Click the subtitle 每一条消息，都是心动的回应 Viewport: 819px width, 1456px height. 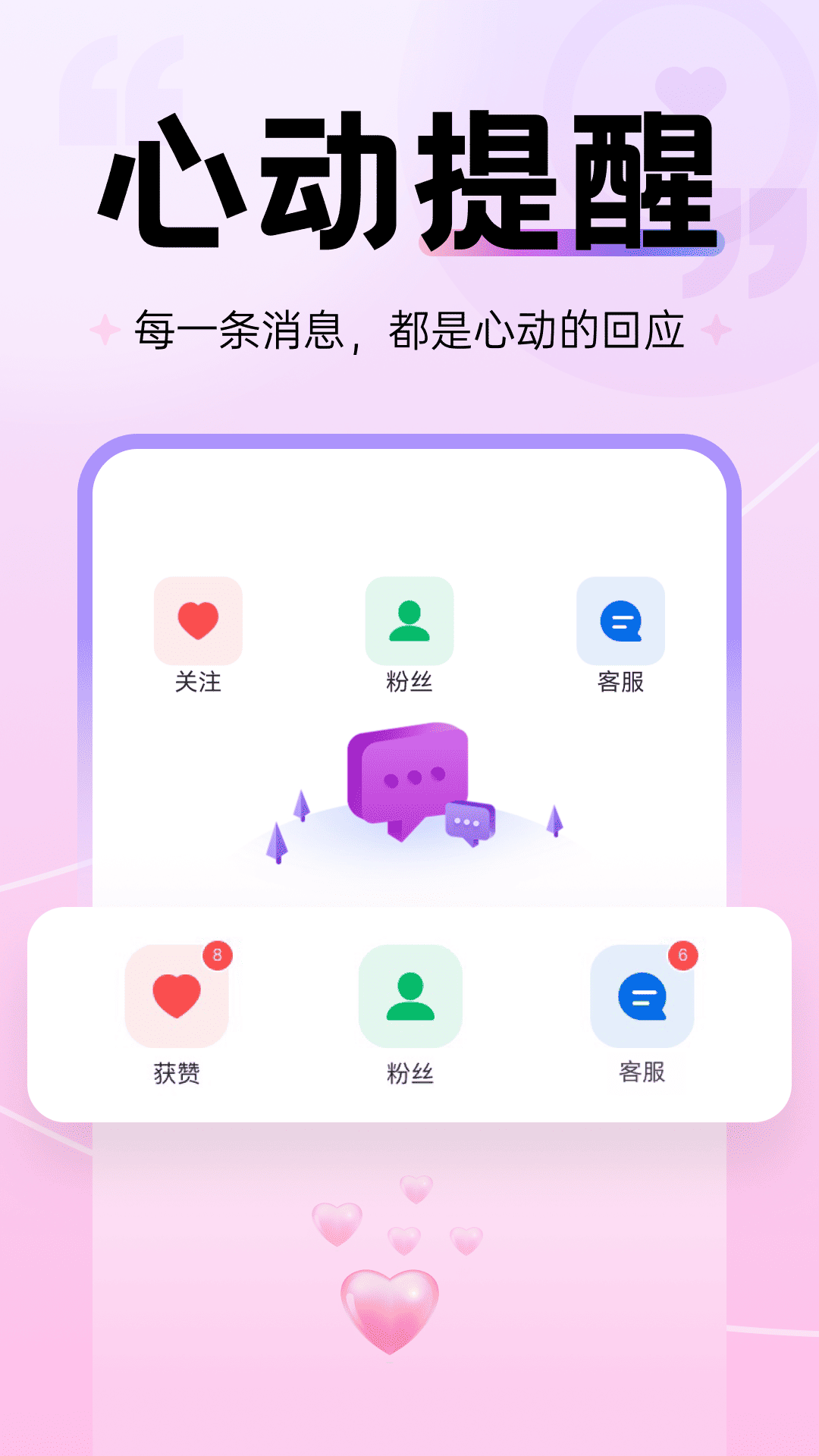409,328
